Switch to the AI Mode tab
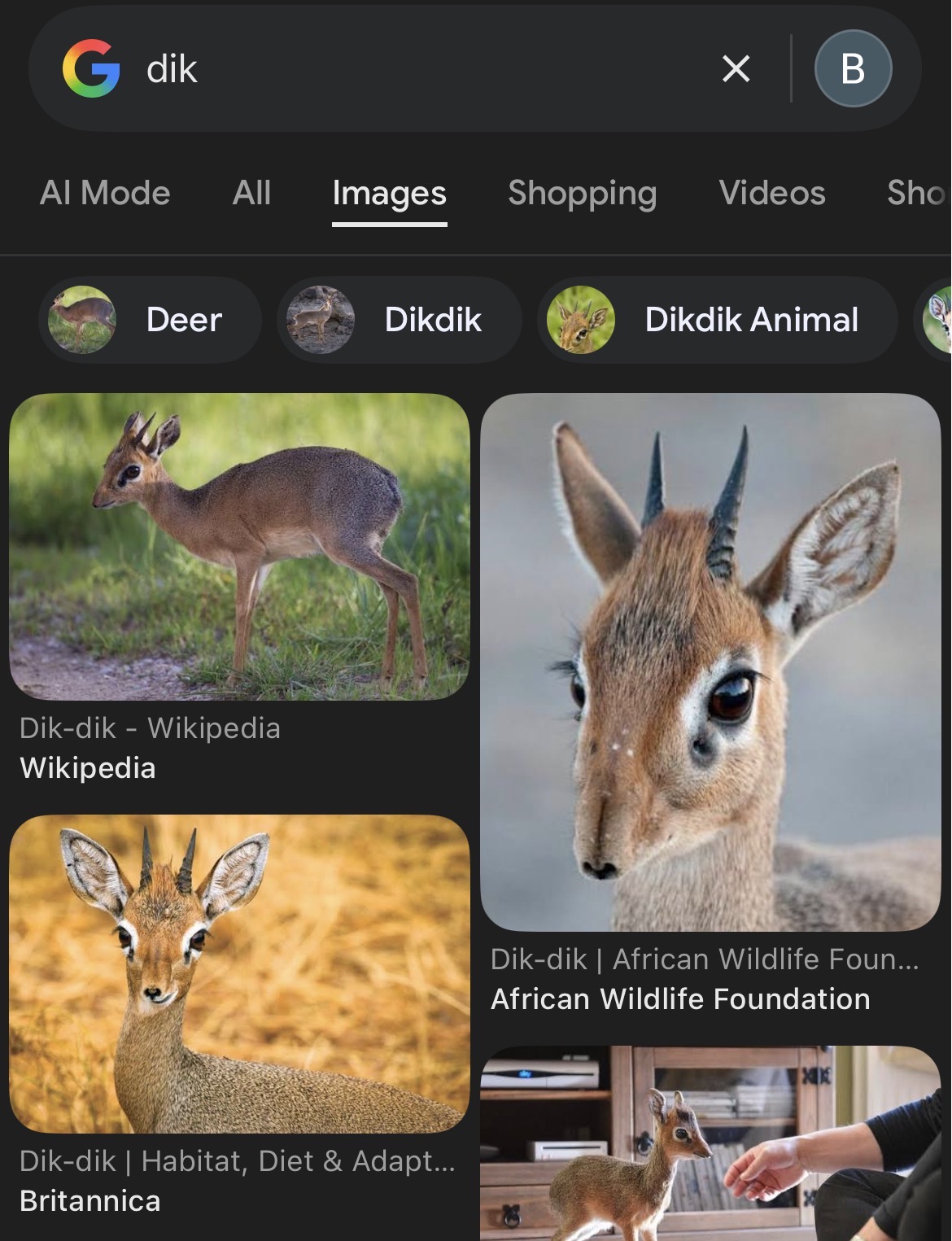 coord(105,194)
